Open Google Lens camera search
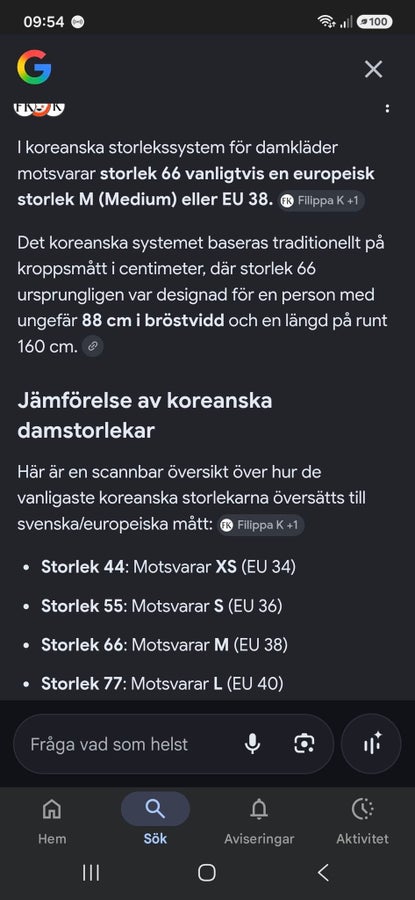The width and height of the screenshot is (415, 900). tap(304, 744)
